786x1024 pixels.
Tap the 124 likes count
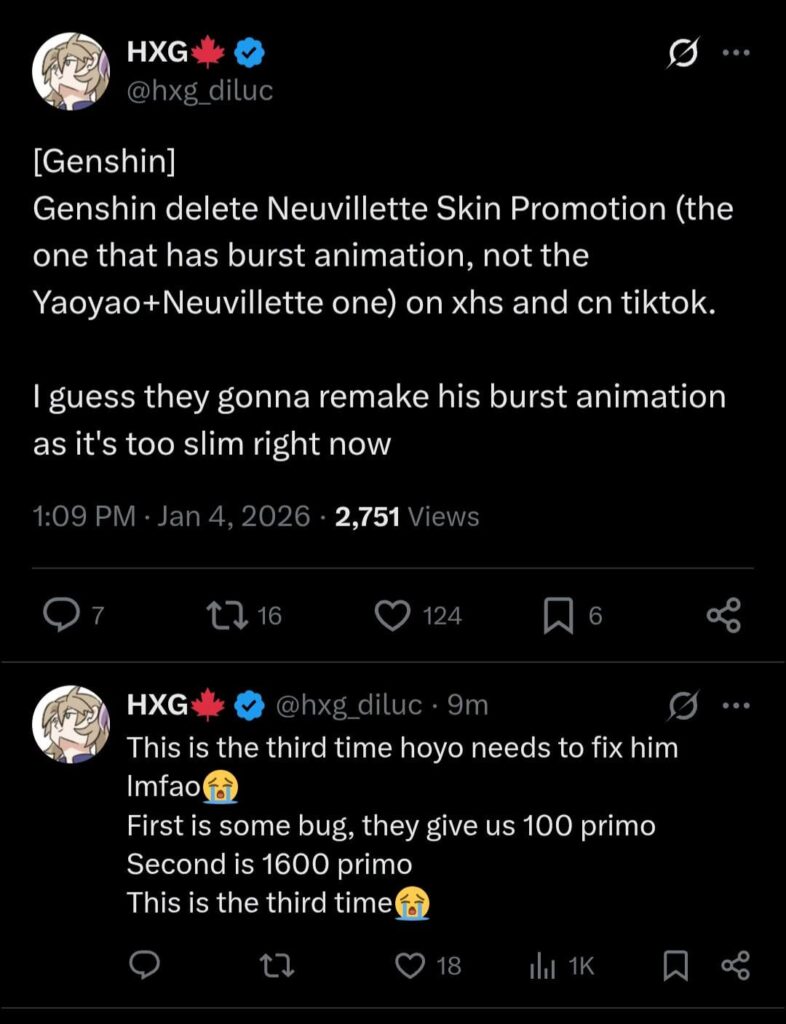tap(444, 616)
